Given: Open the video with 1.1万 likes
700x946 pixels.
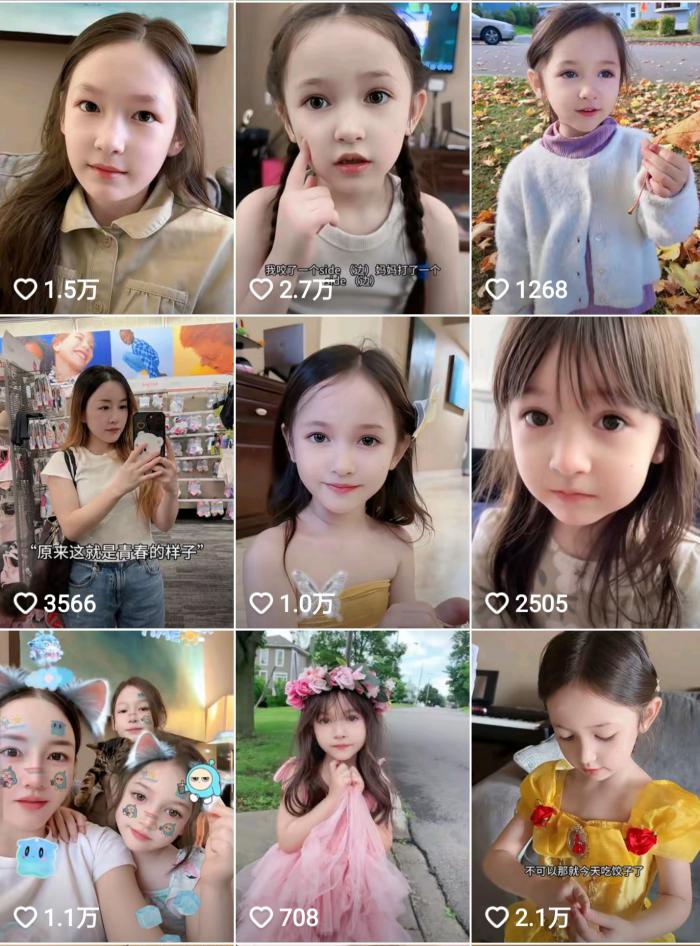Looking at the screenshot, I should tap(116, 786).
